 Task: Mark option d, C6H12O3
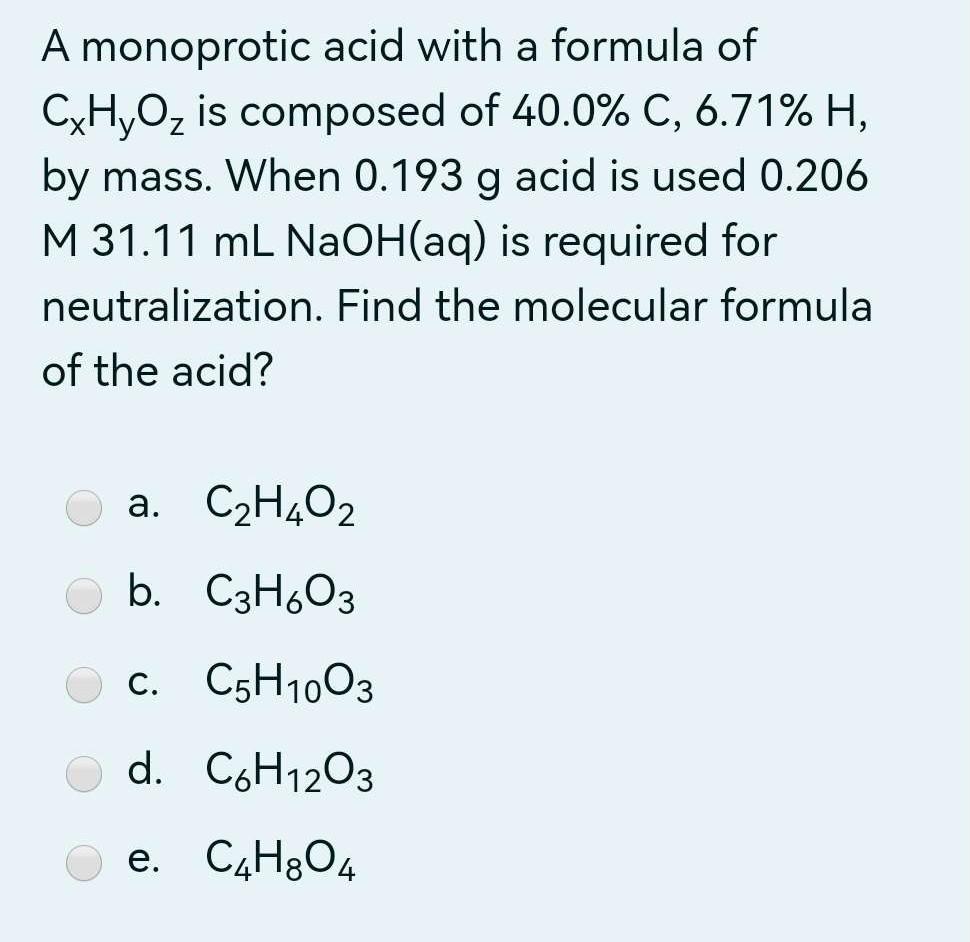coord(84,773)
